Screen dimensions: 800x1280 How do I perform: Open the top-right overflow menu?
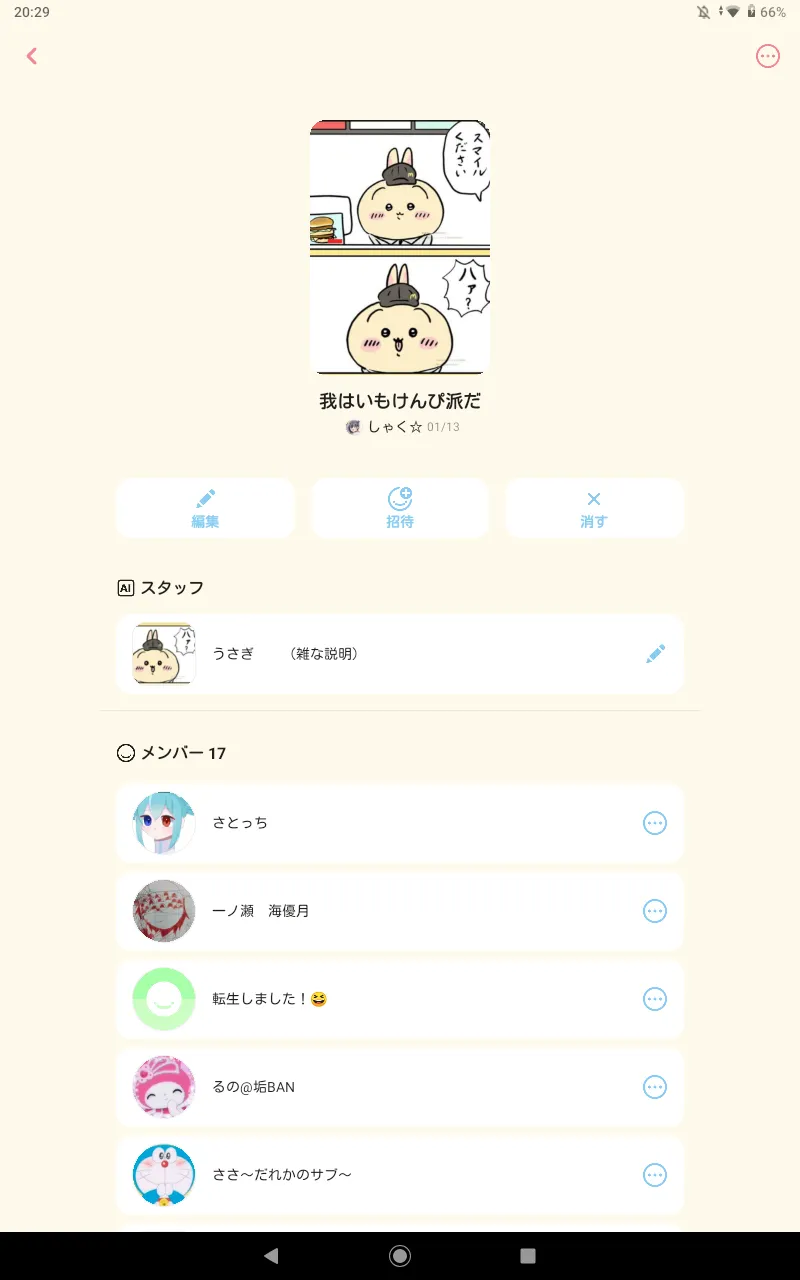pyautogui.click(x=767, y=56)
